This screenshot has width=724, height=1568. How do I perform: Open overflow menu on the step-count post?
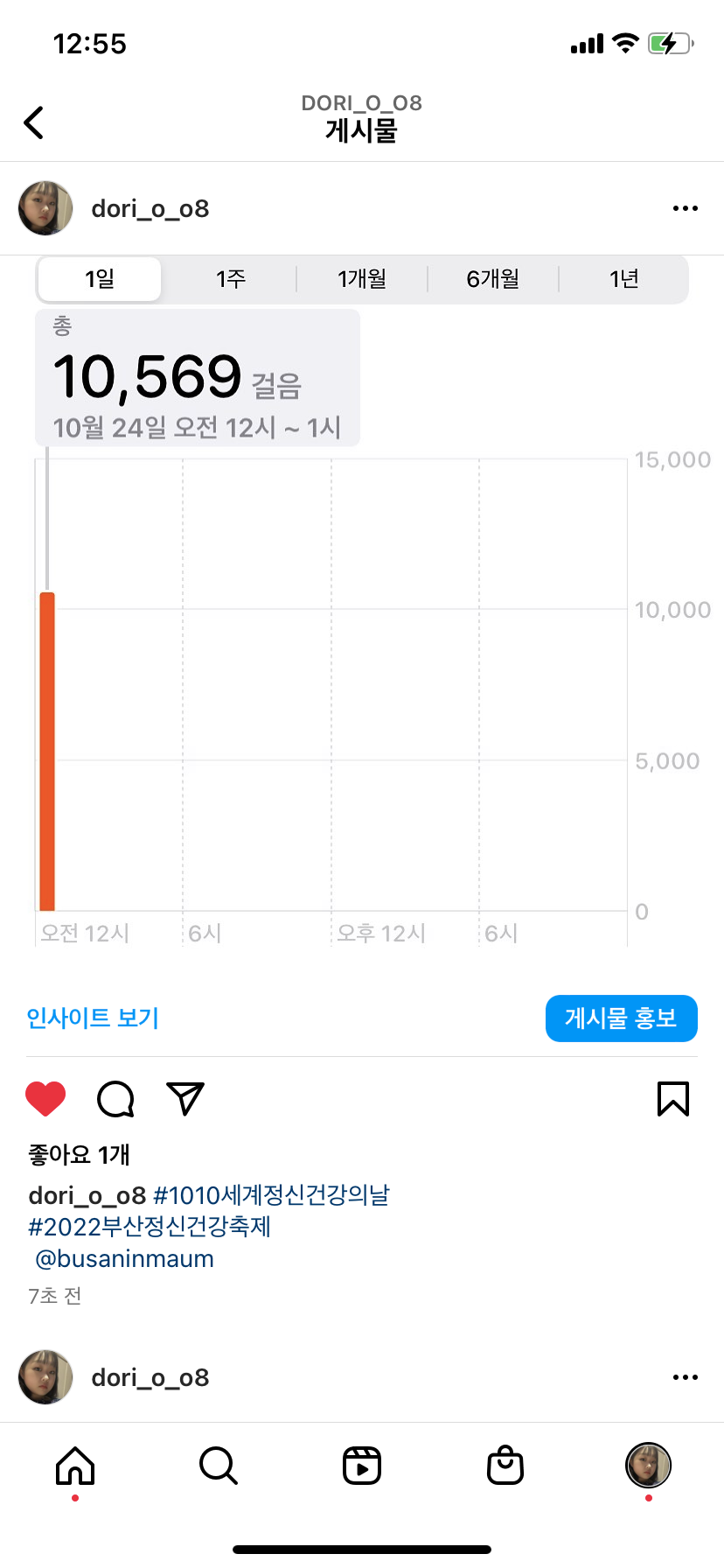point(685,208)
